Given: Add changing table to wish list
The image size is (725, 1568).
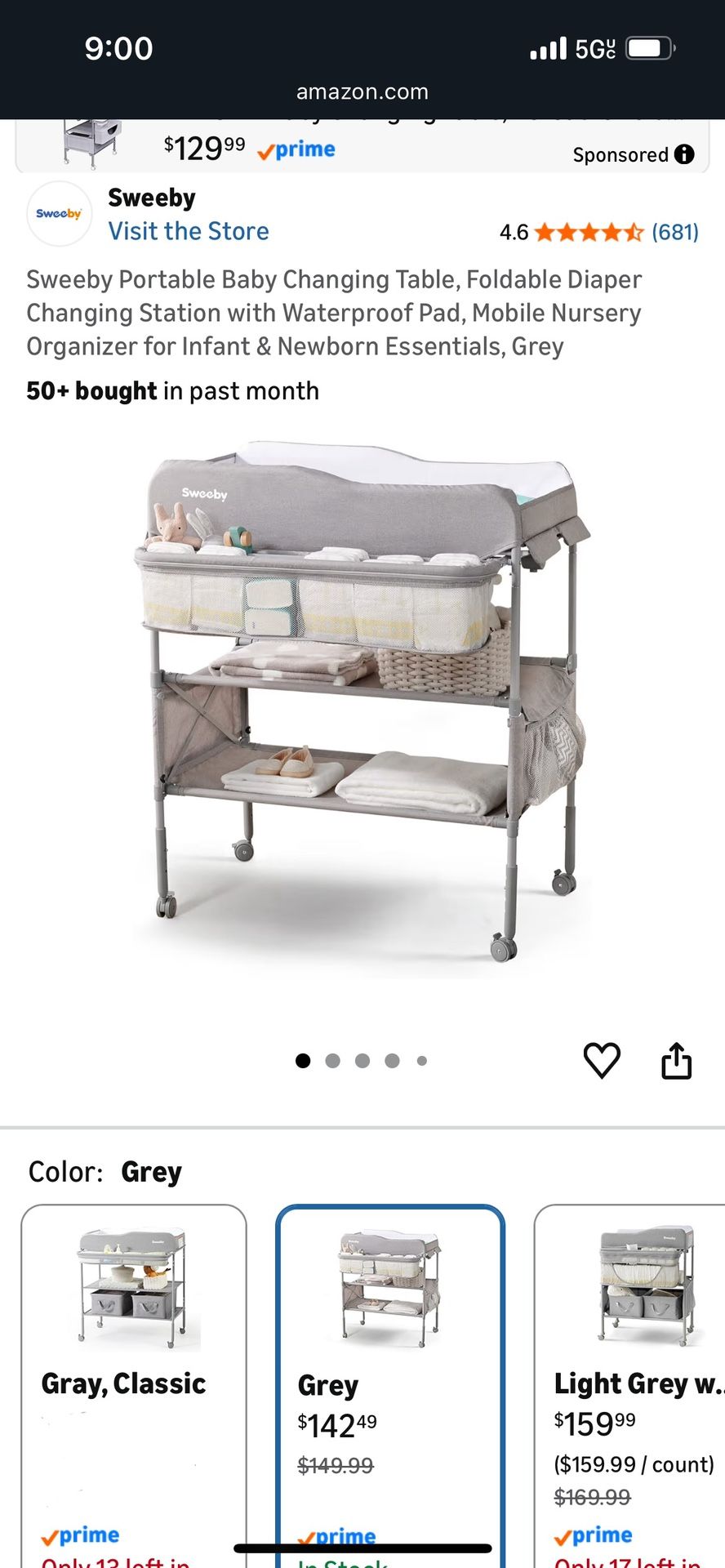Looking at the screenshot, I should coord(602,1061).
